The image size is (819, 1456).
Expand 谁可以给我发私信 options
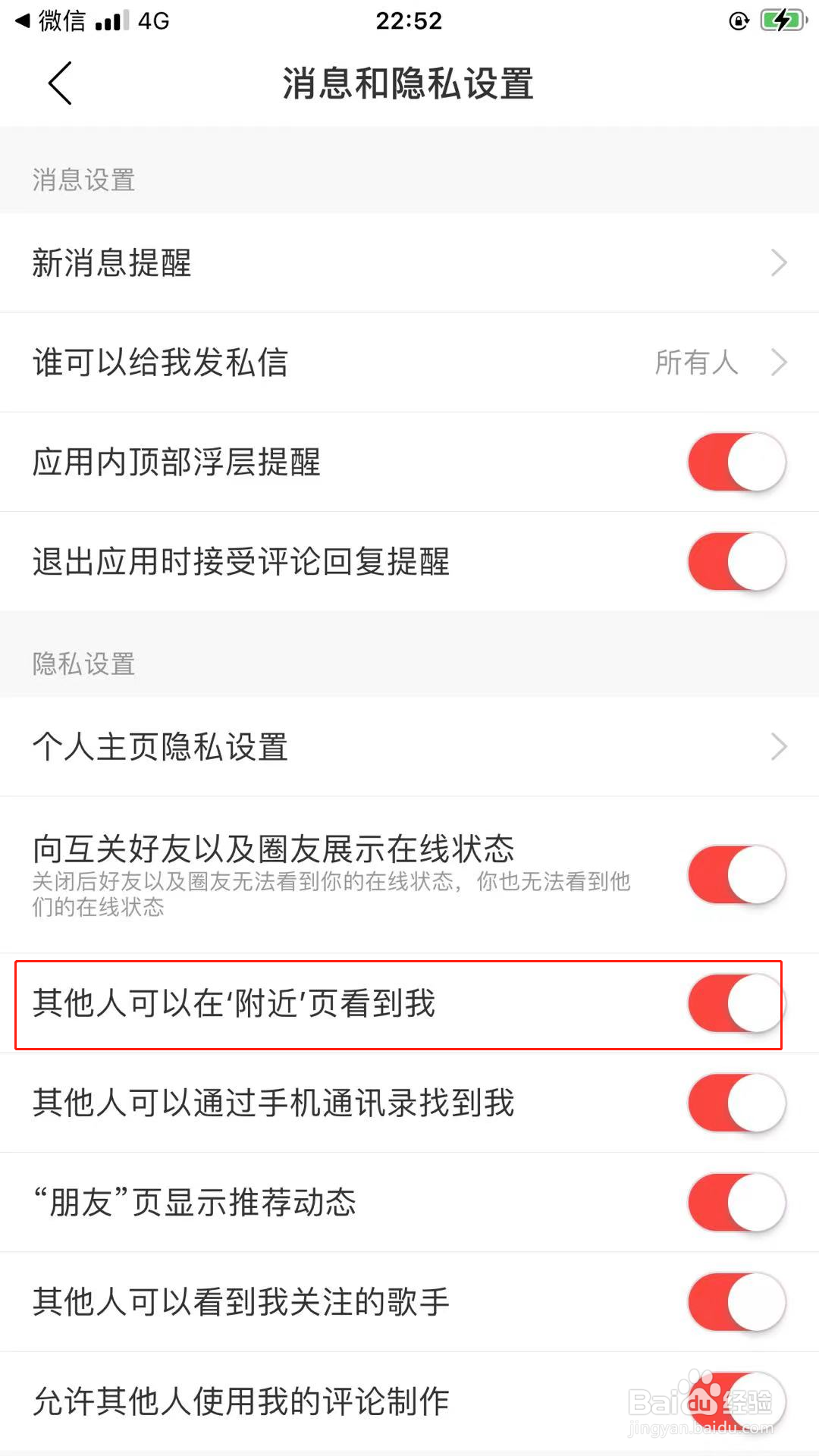(x=778, y=363)
